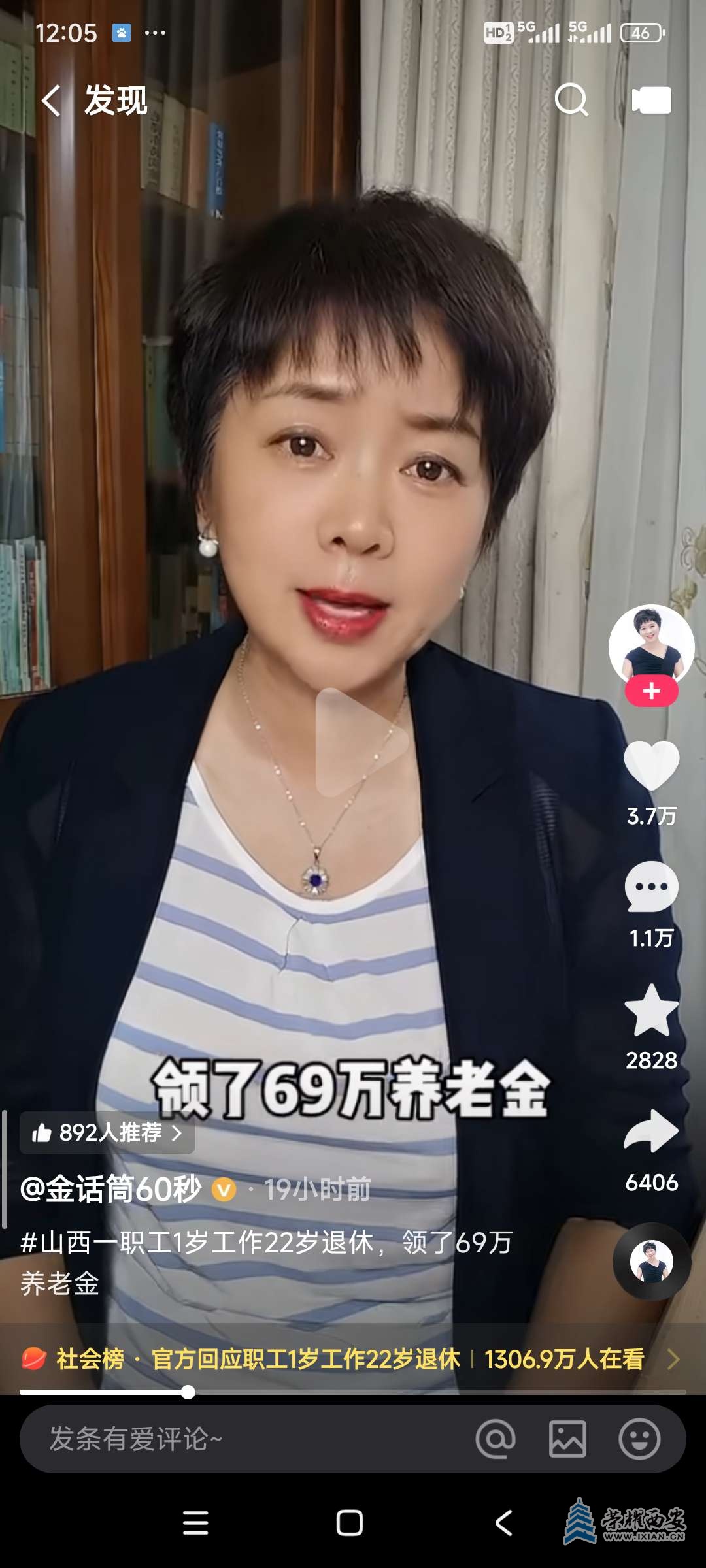
Task: Open the 892人推荐 chip
Action: click(108, 1132)
